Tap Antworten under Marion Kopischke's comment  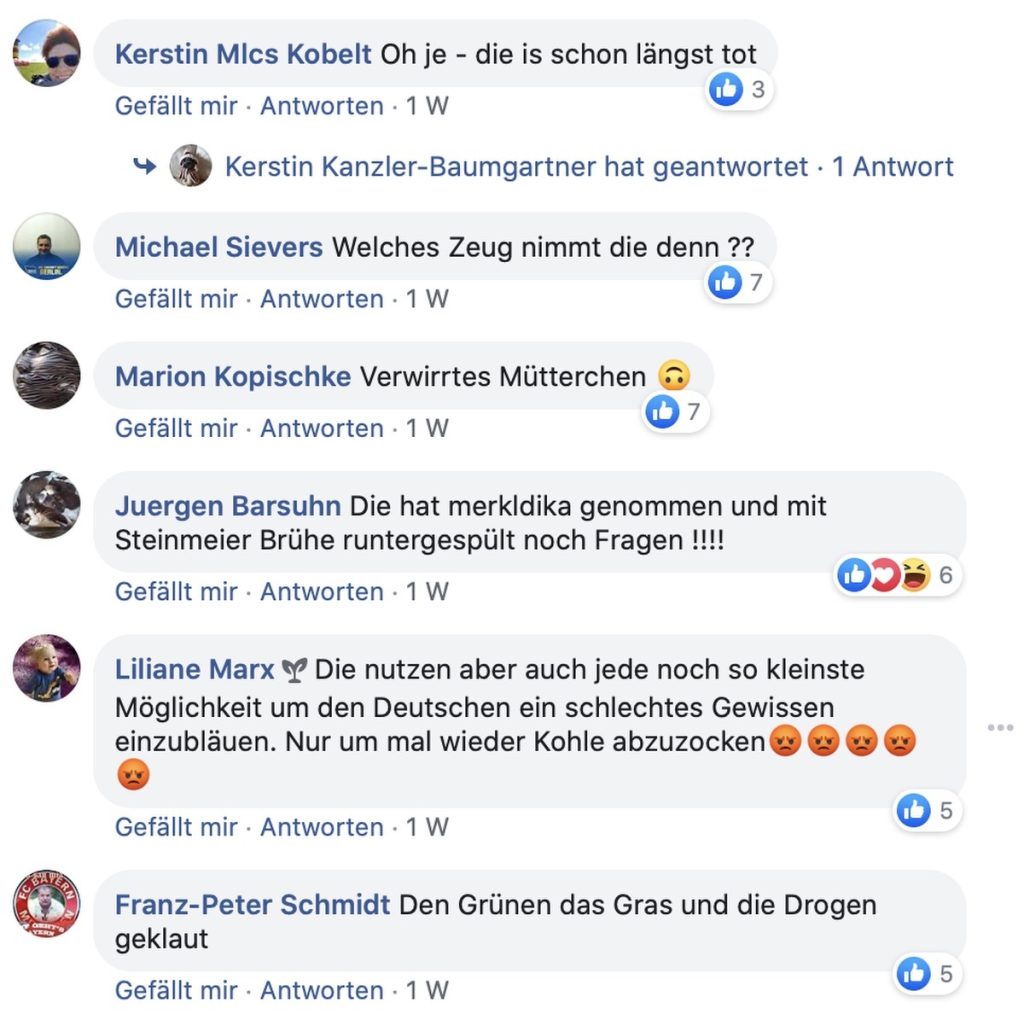point(321,428)
